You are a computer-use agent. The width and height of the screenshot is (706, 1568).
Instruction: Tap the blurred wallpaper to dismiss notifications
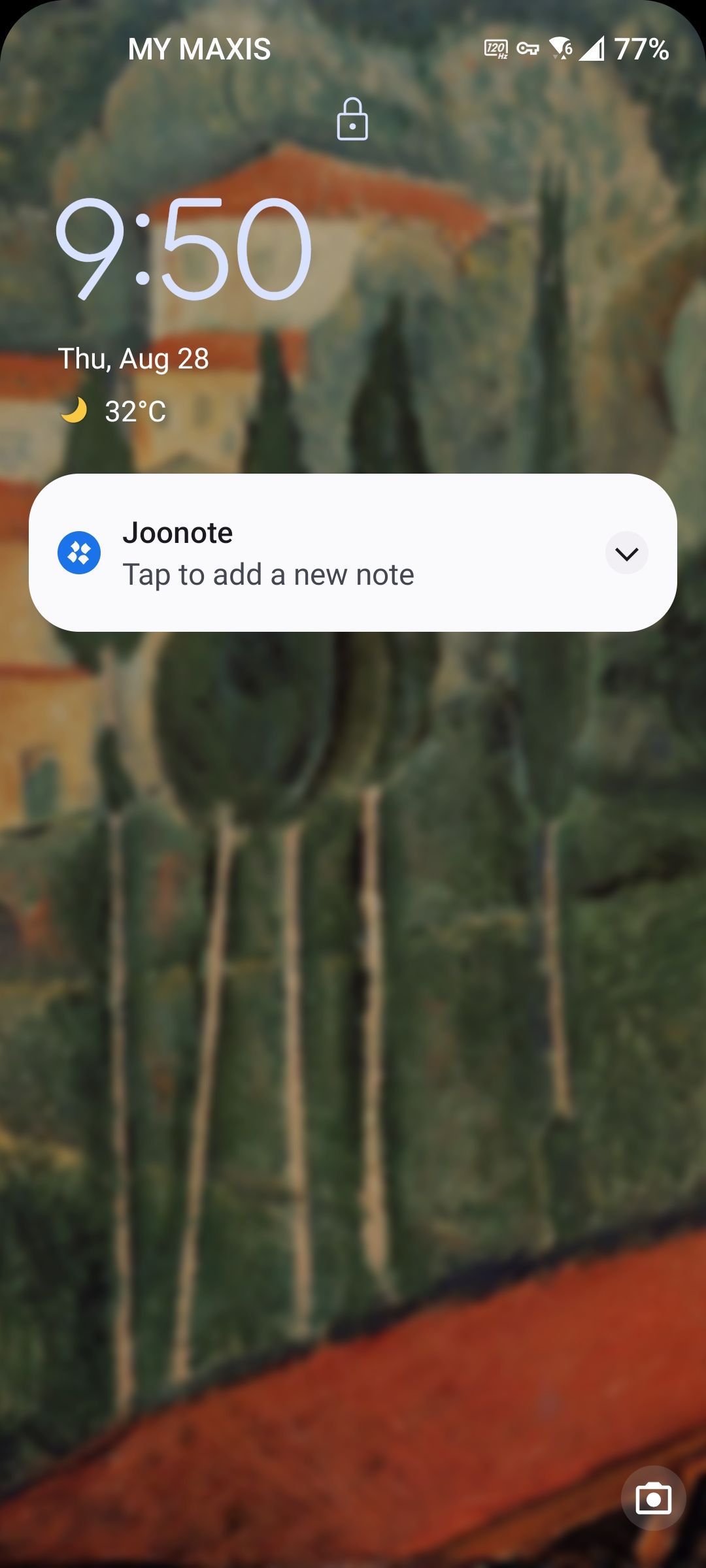coord(353,980)
